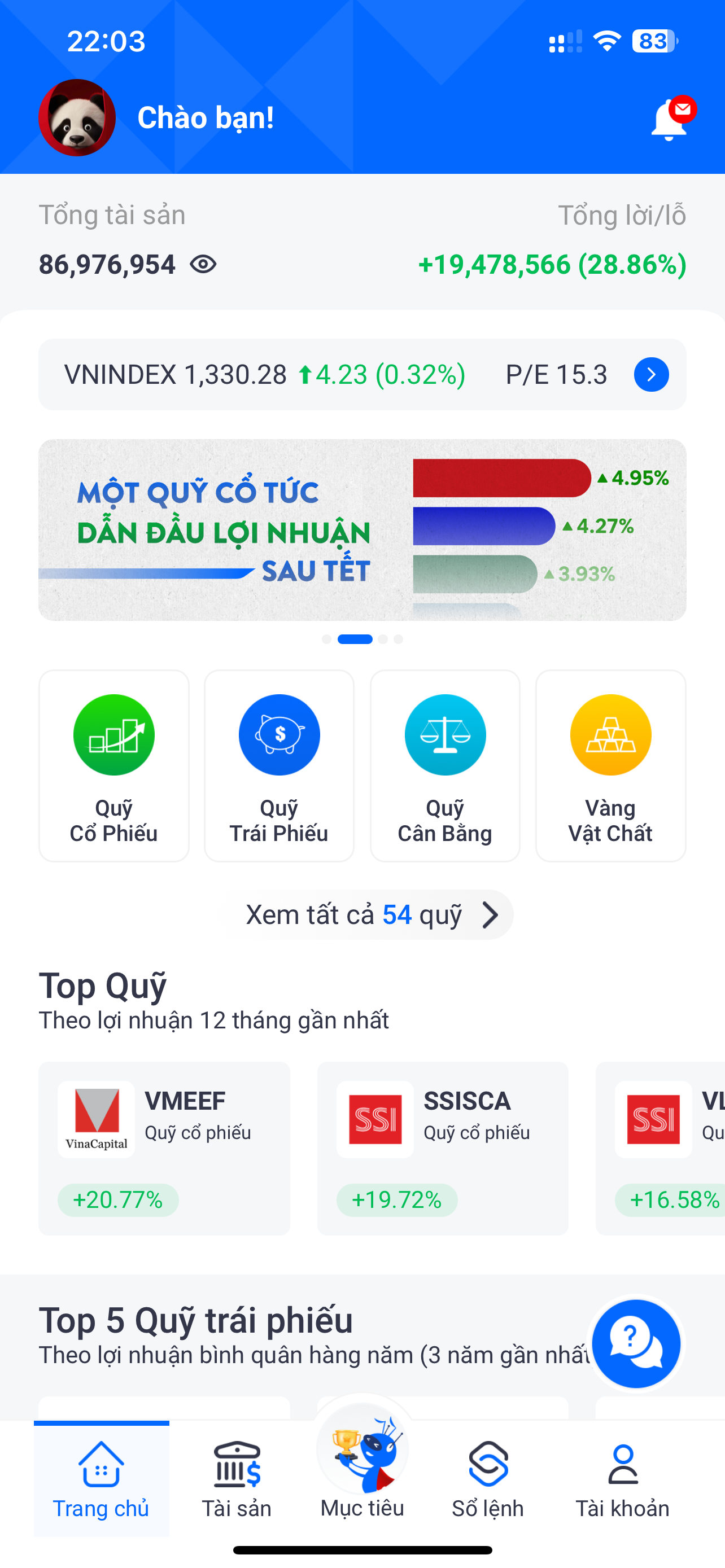Viewport: 725px width, 1568px height.
Task: Open the help chat bubble
Action: pyautogui.click(x=636, y=1344)
